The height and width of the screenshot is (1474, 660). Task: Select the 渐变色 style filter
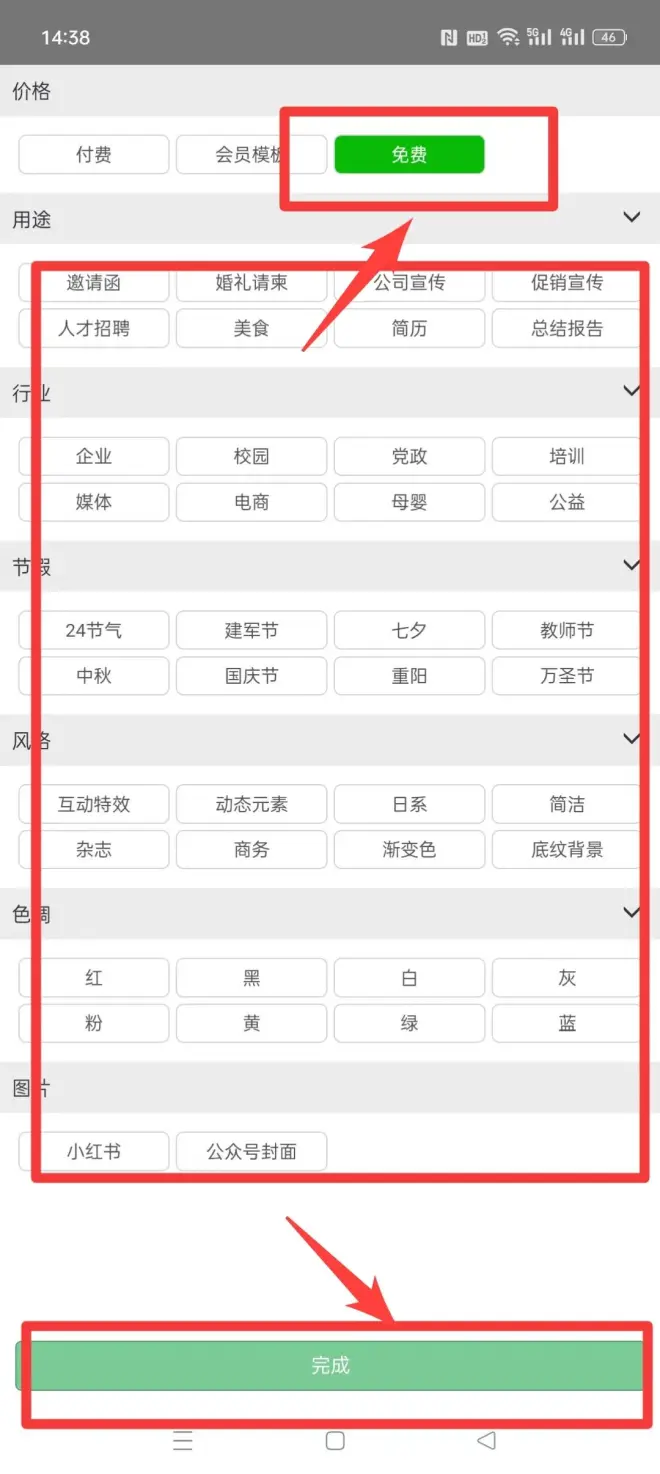point(409,850)
